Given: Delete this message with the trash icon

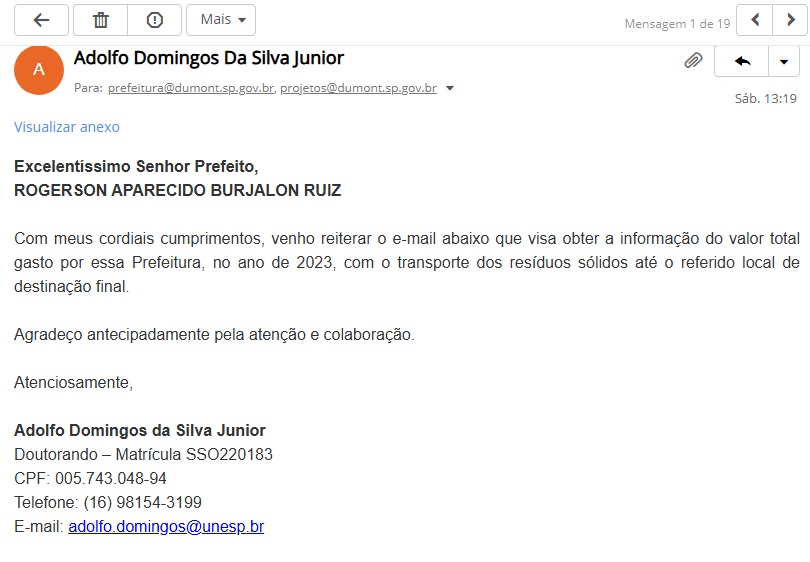Looking at the screenshot, I should coord(100,20).
